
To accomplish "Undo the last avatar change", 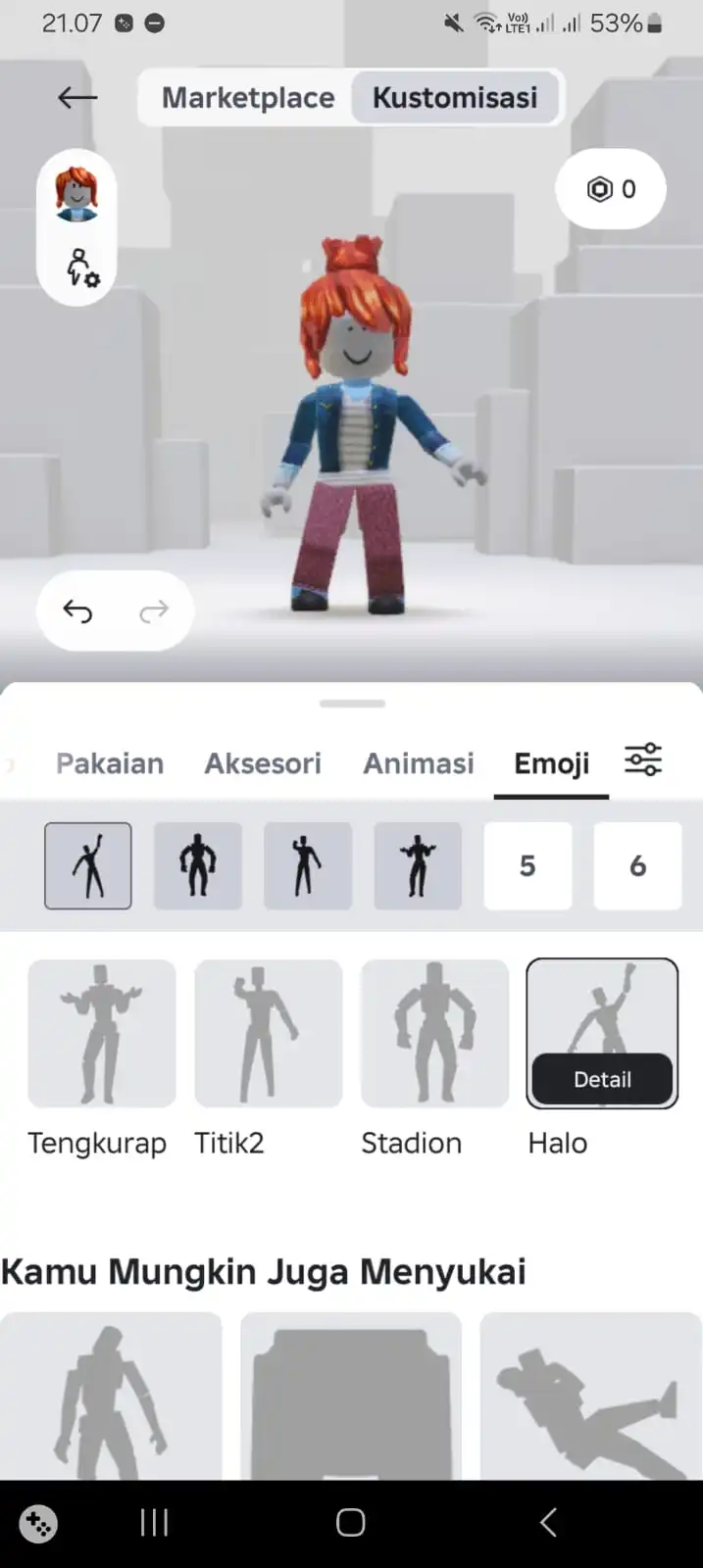I will coord(77,612).
